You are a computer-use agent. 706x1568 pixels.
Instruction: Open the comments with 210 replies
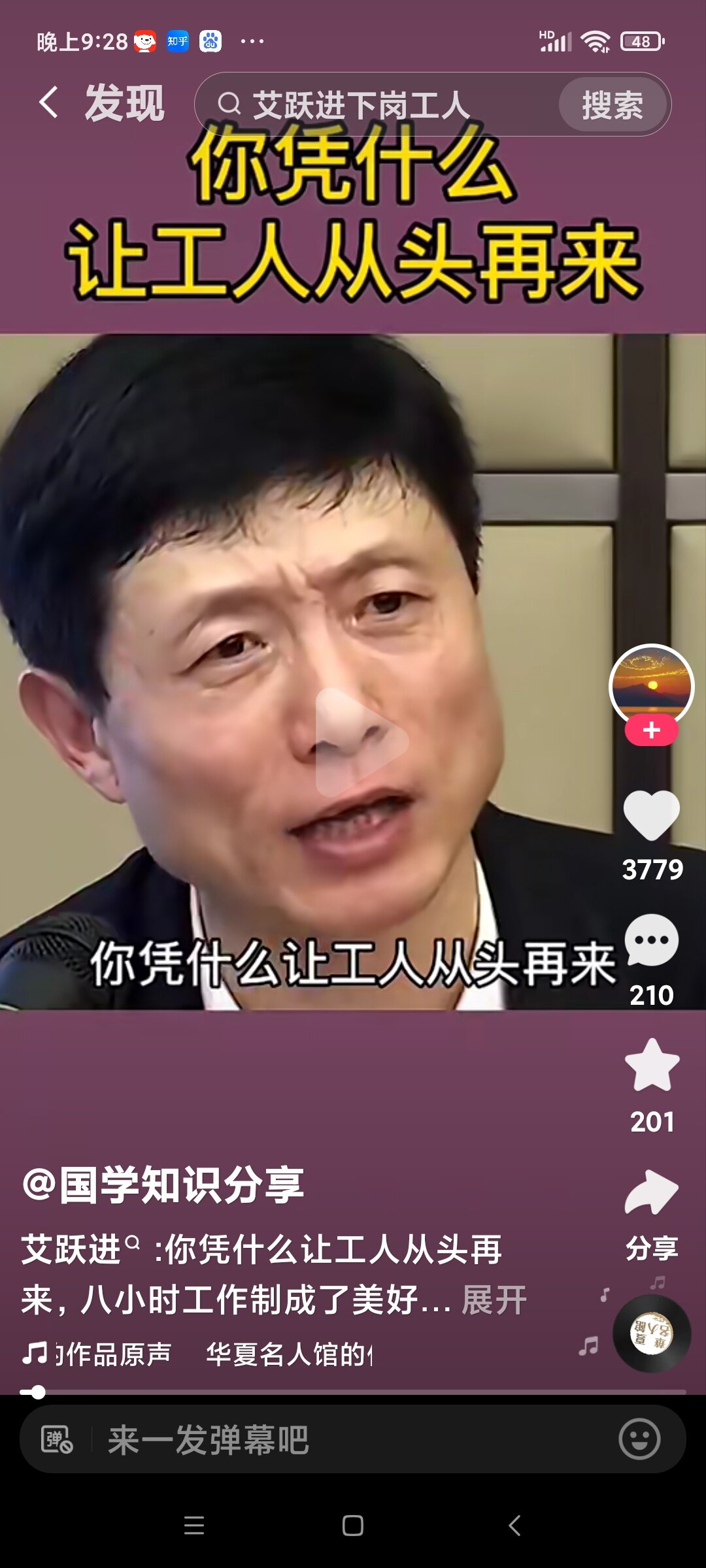click(651, 941)
